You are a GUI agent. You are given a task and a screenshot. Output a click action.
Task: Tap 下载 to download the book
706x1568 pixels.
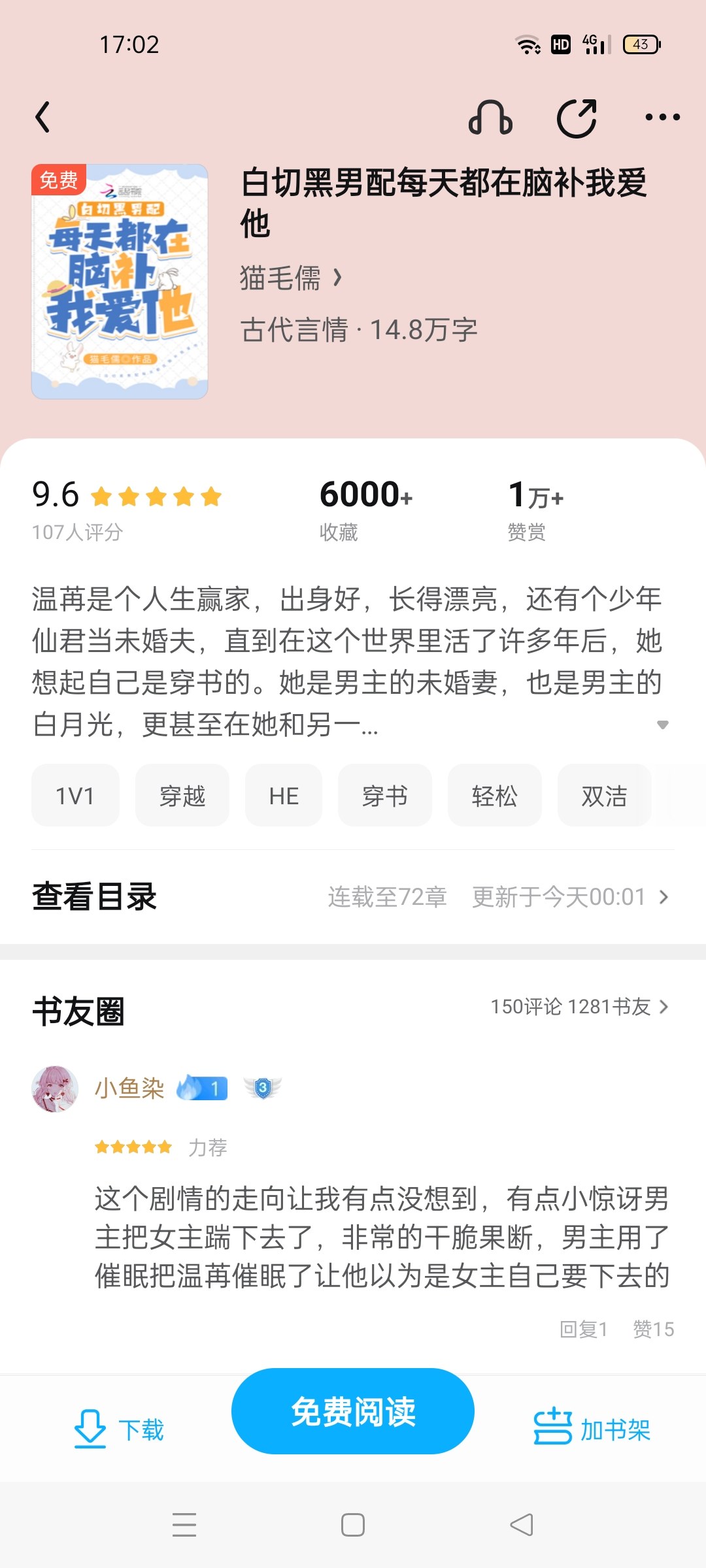(119, 1429)
